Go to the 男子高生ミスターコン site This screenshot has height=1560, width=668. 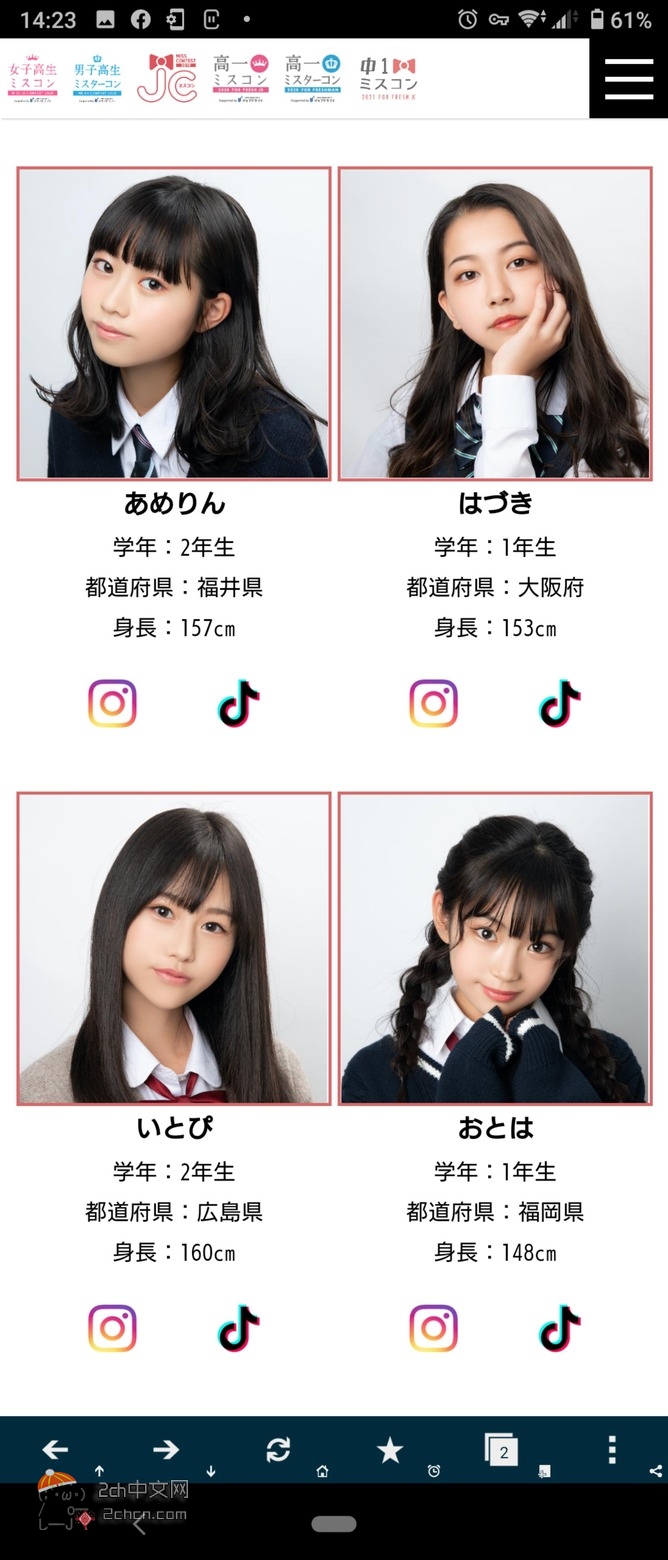click(97, 78)
